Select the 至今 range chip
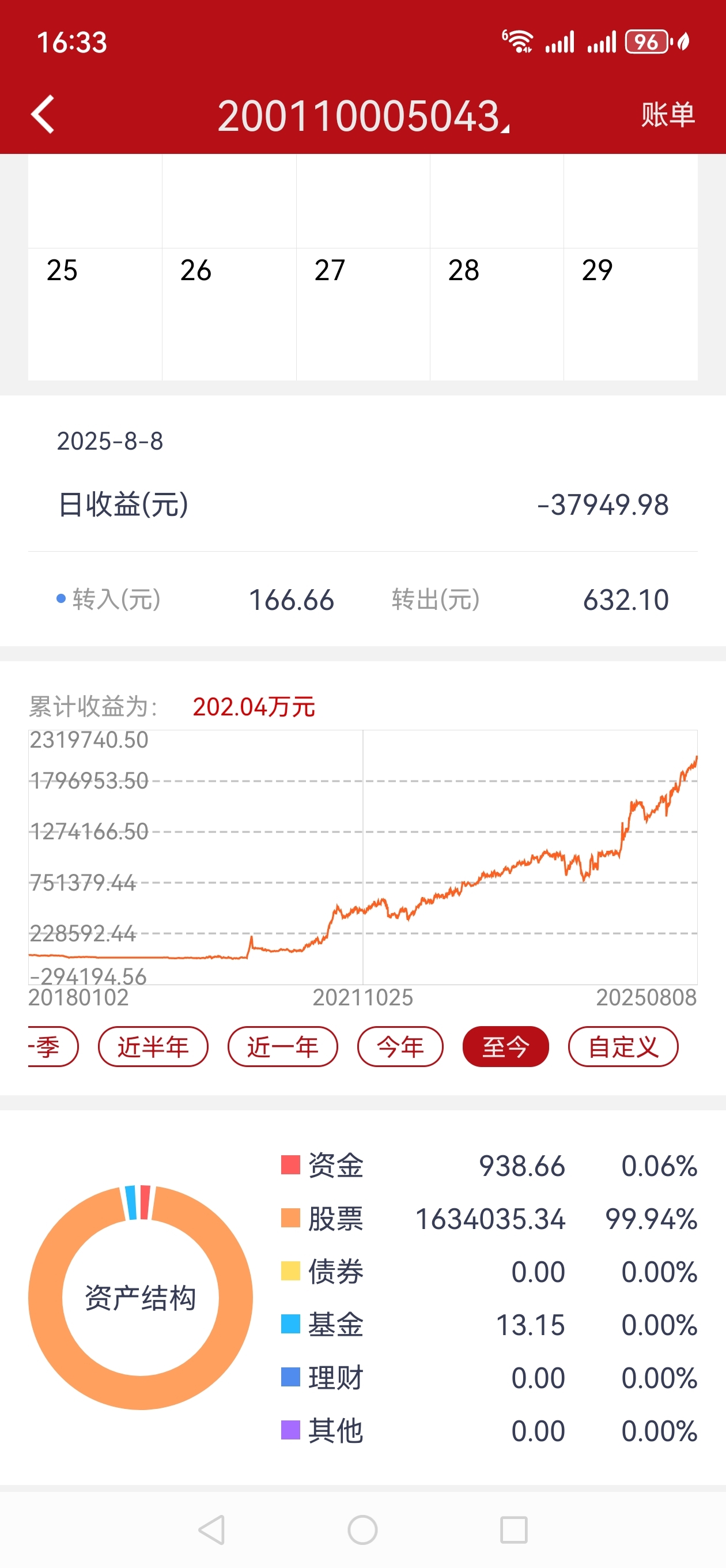 (x=506, y=1046)
